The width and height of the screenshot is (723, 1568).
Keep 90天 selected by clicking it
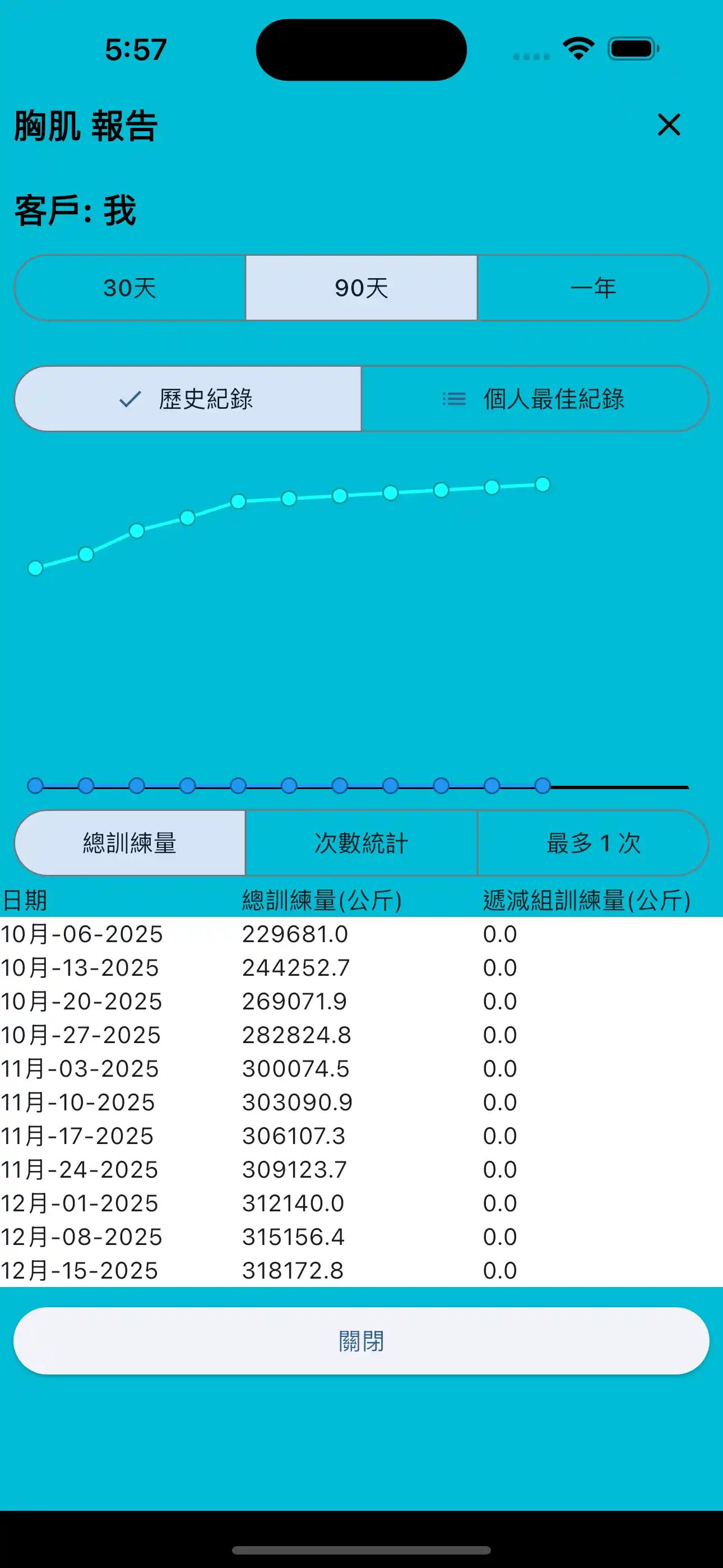coord(361,288)
